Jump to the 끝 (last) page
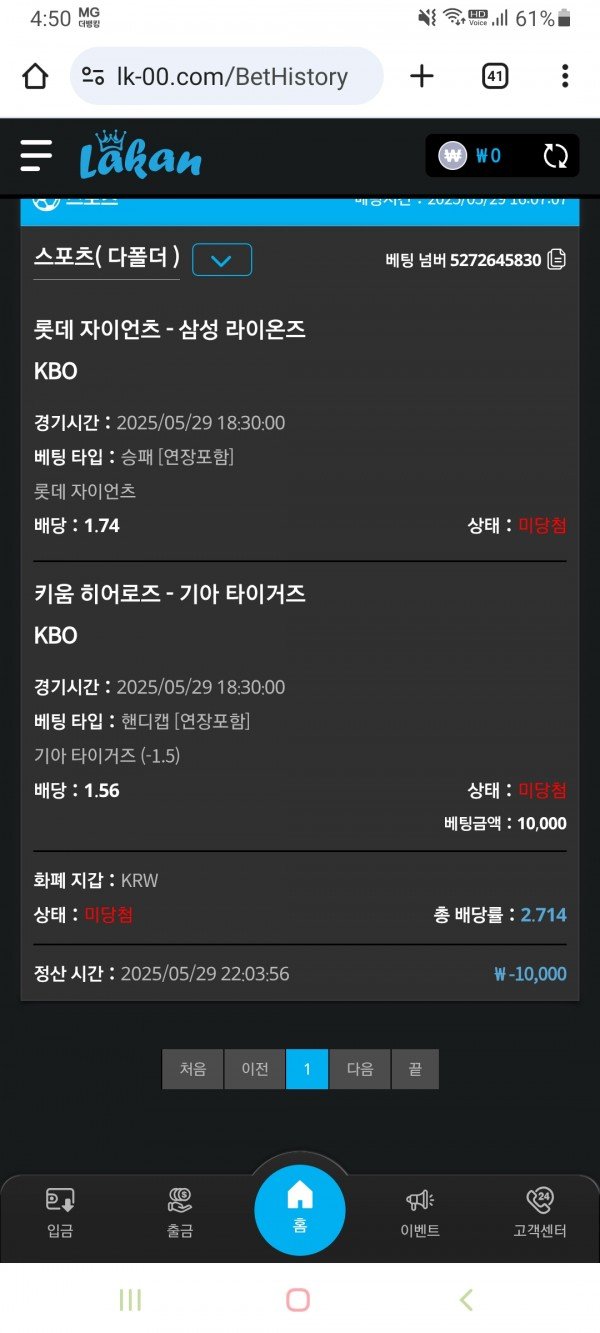 click(415, 1069)
